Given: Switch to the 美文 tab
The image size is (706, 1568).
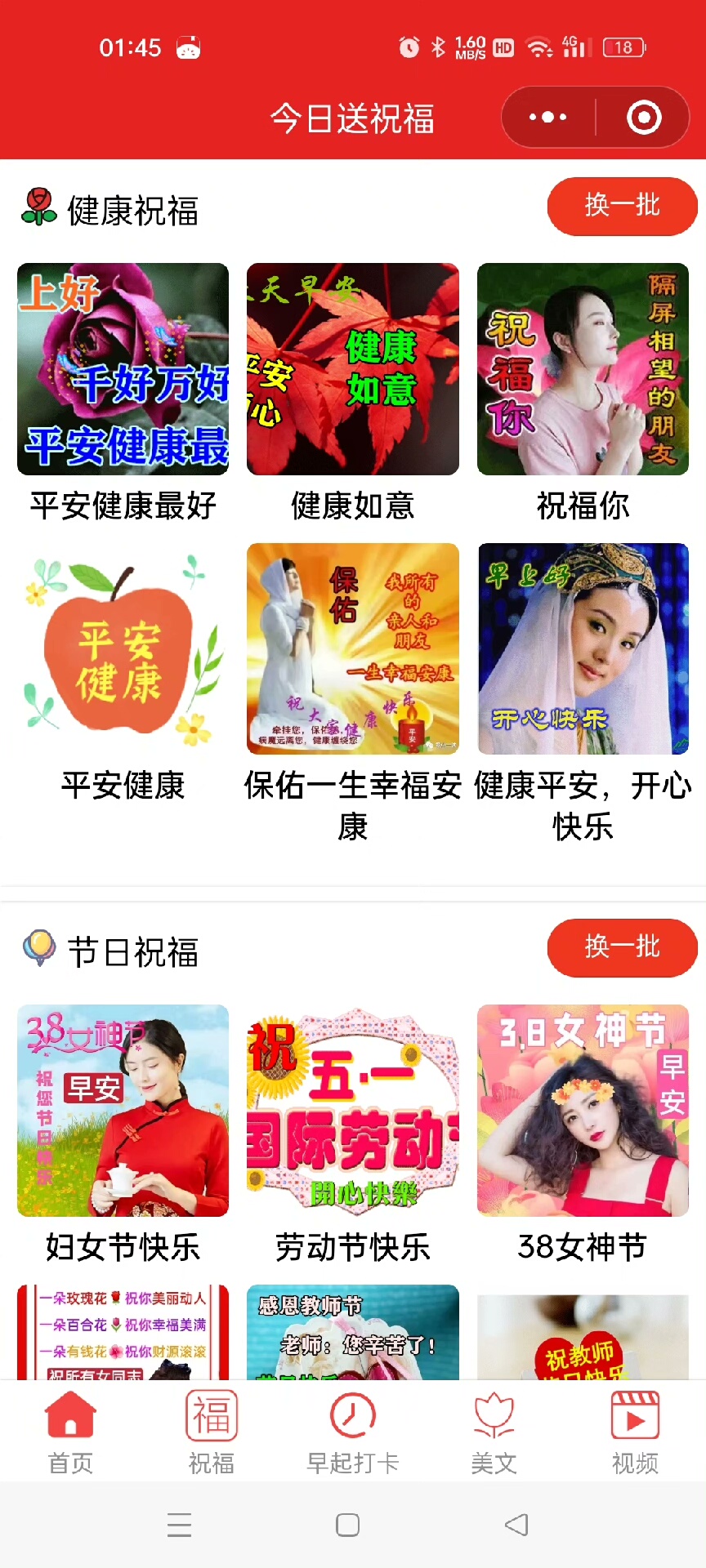Looking at the screenshot, I should [x=494, y=1432].
